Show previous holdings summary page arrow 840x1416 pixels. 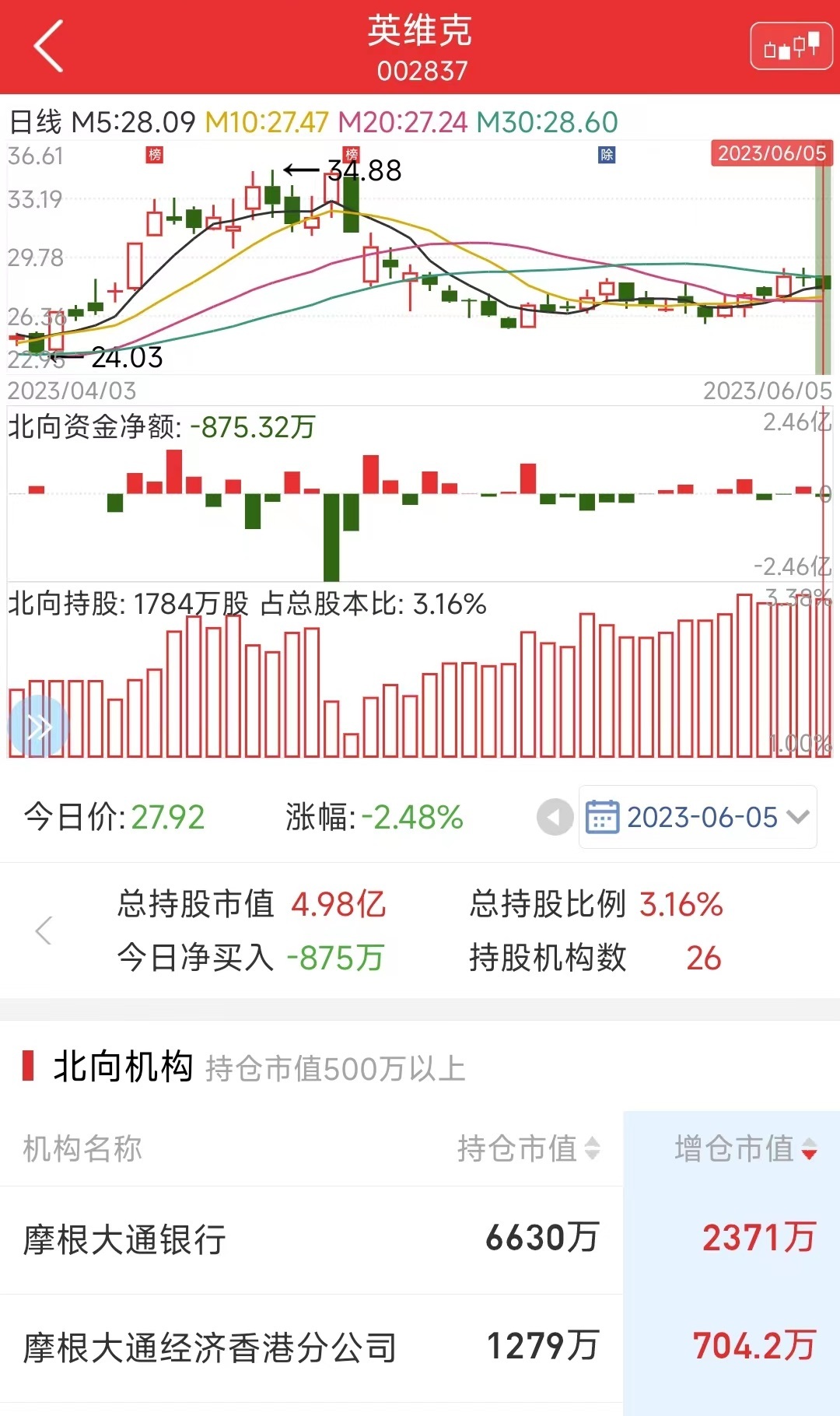[x=44, y=931]
